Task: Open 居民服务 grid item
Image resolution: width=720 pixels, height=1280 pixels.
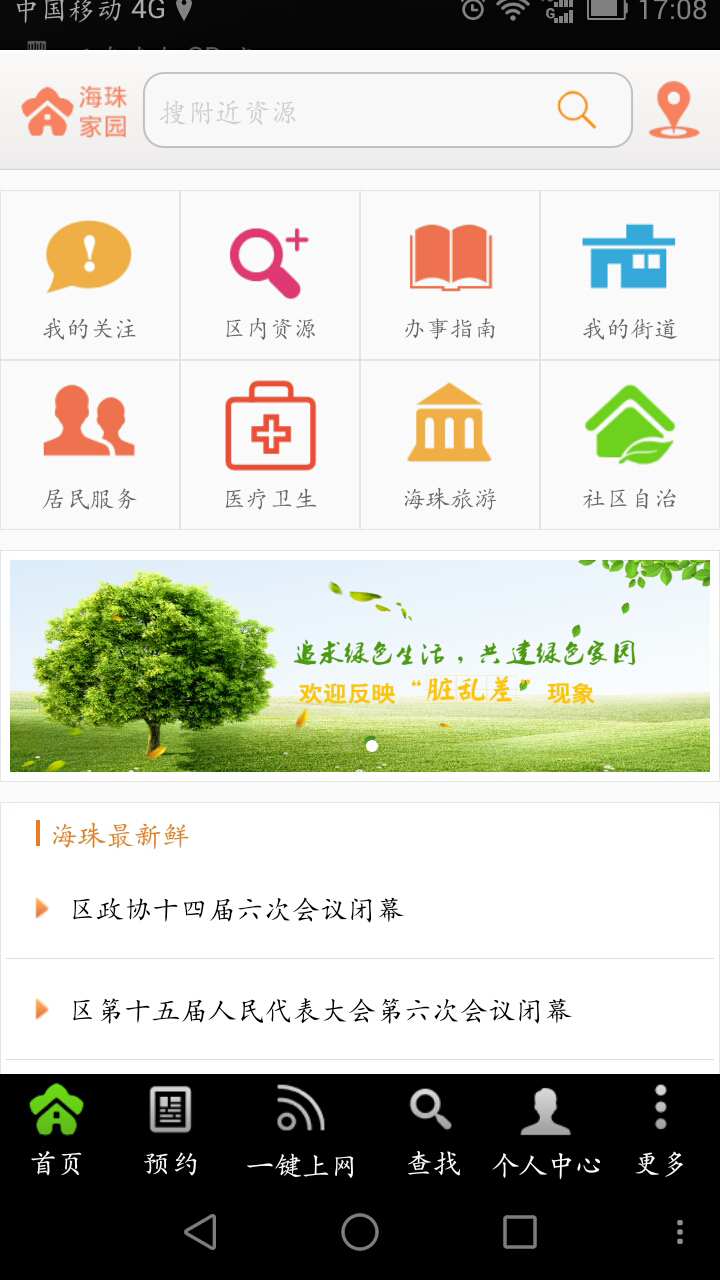Action: (x=90, y=446)
